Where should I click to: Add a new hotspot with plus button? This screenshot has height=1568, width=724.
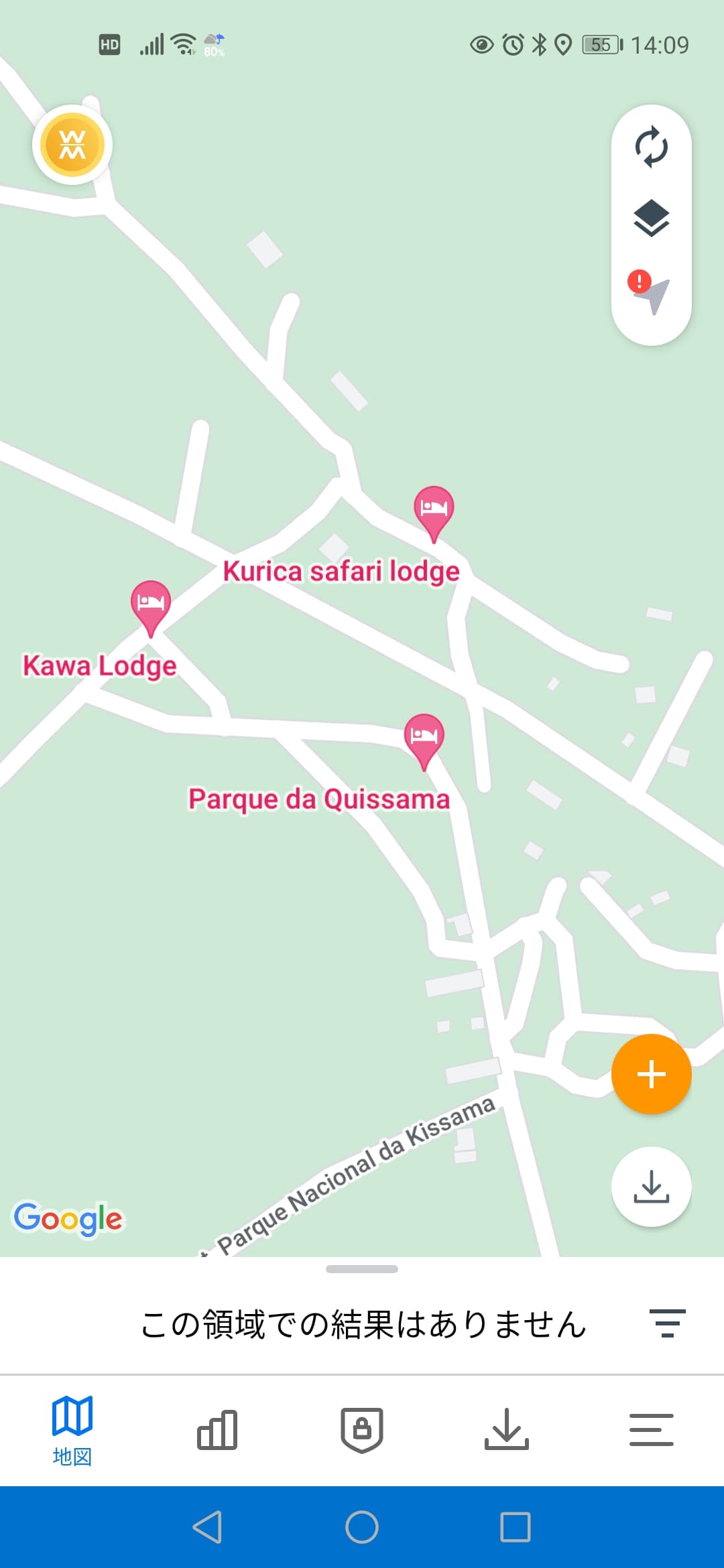(x=651, y=1074)
